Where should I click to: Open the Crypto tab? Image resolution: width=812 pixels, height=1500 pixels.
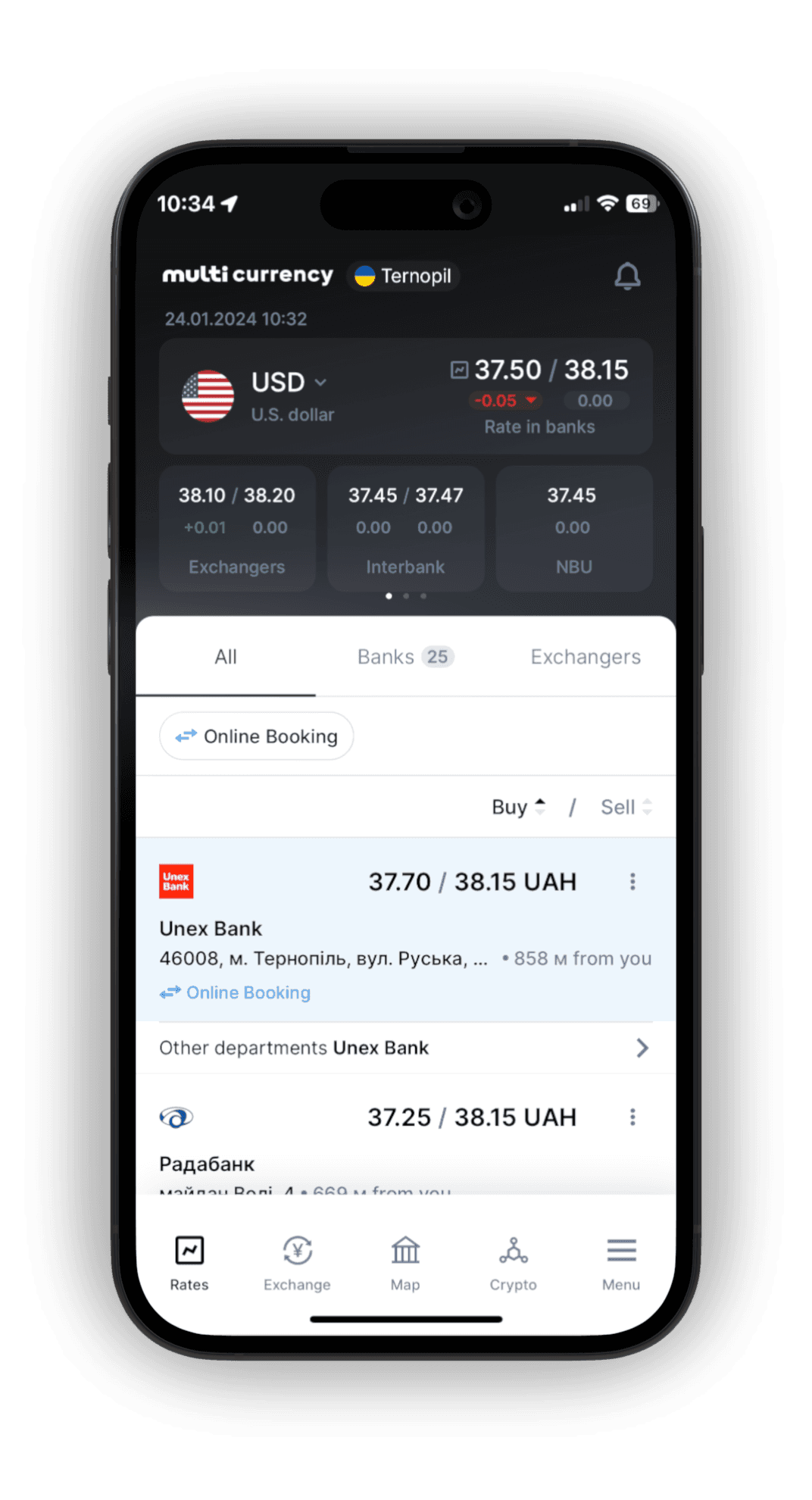pyautogui.click(x=513, y=1263)
